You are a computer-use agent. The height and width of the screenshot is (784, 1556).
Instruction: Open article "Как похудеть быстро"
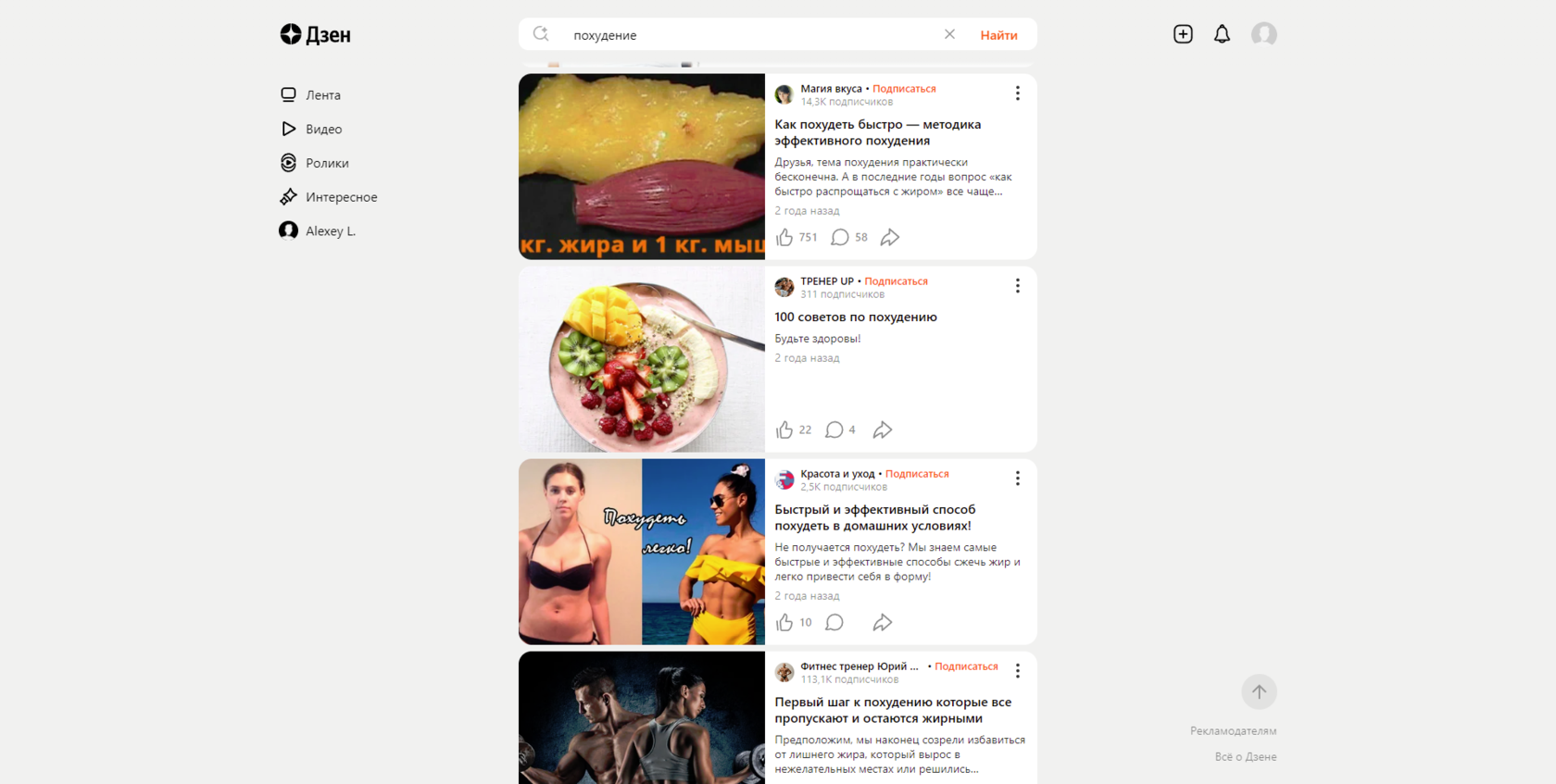pyautogui.click(x=877, y=132)
